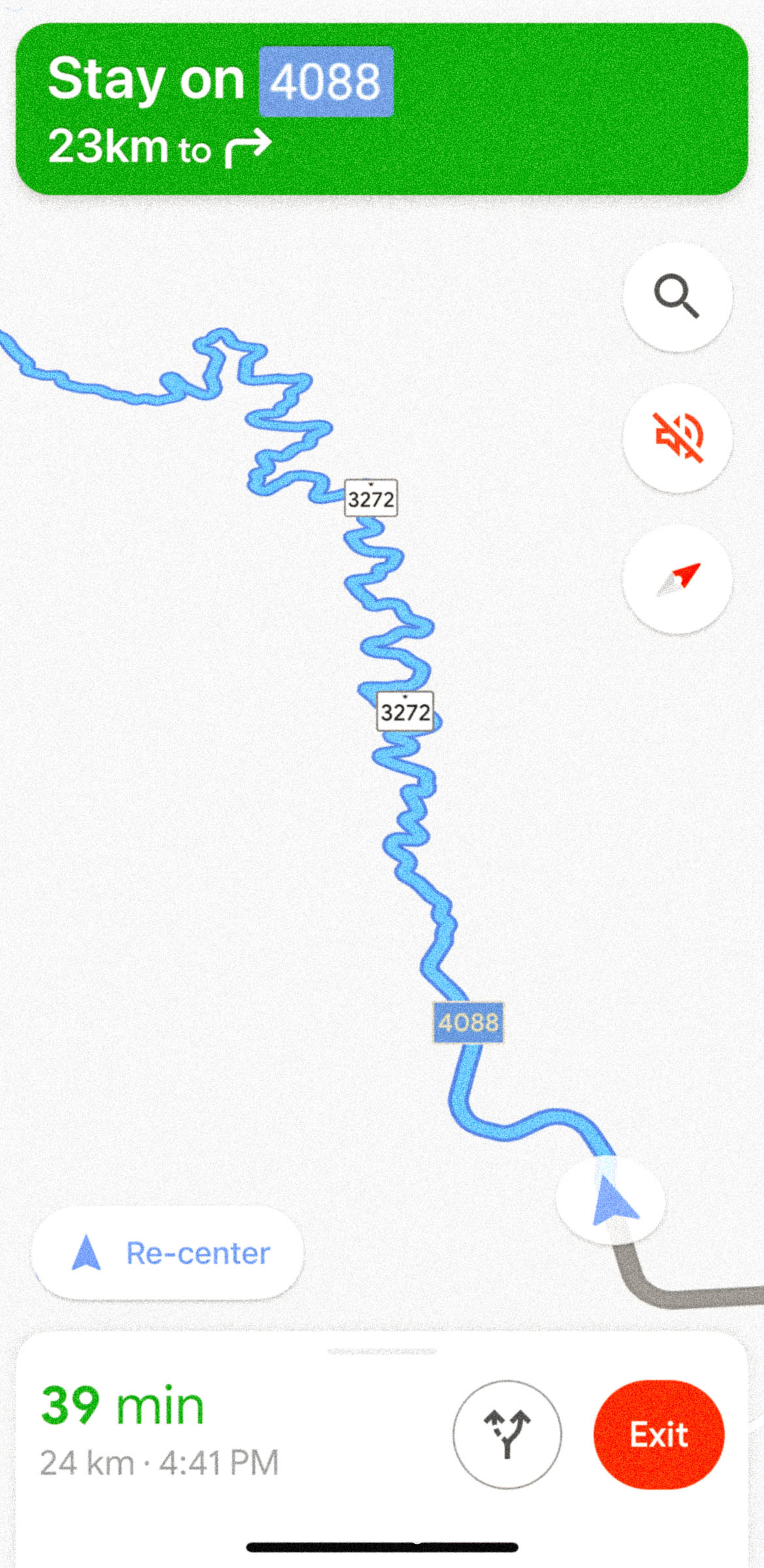Screen dimensions: 764x1568
Task: Re-center the map on current location
Action: click(x=168, y=1253)
